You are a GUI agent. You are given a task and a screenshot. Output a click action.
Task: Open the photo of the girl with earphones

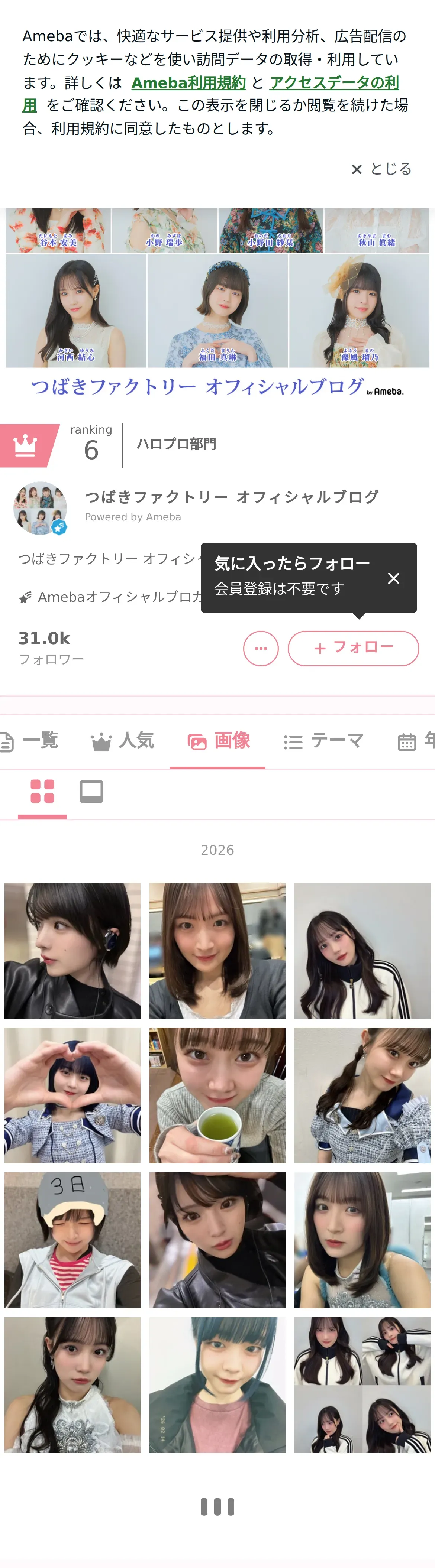(72, 950)
